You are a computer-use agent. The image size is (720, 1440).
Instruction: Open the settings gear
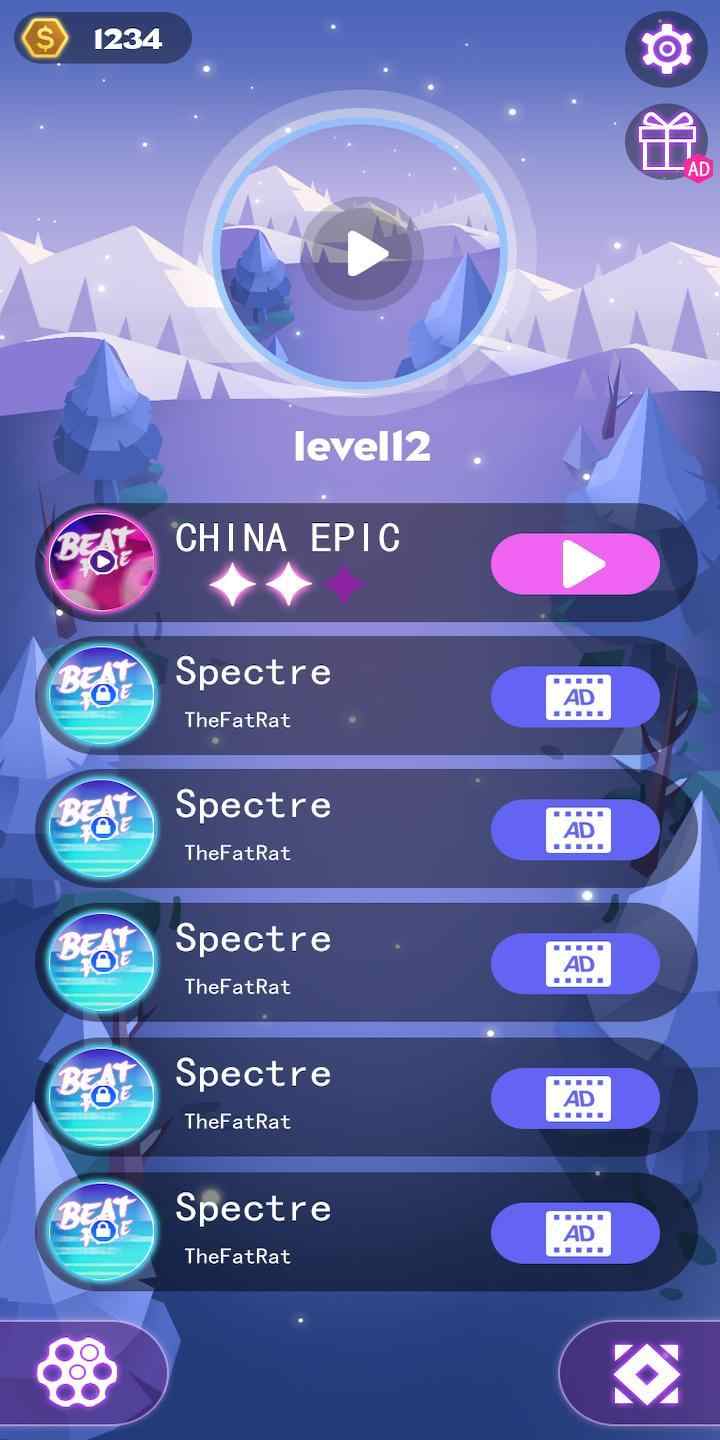[x=666, y=48]
